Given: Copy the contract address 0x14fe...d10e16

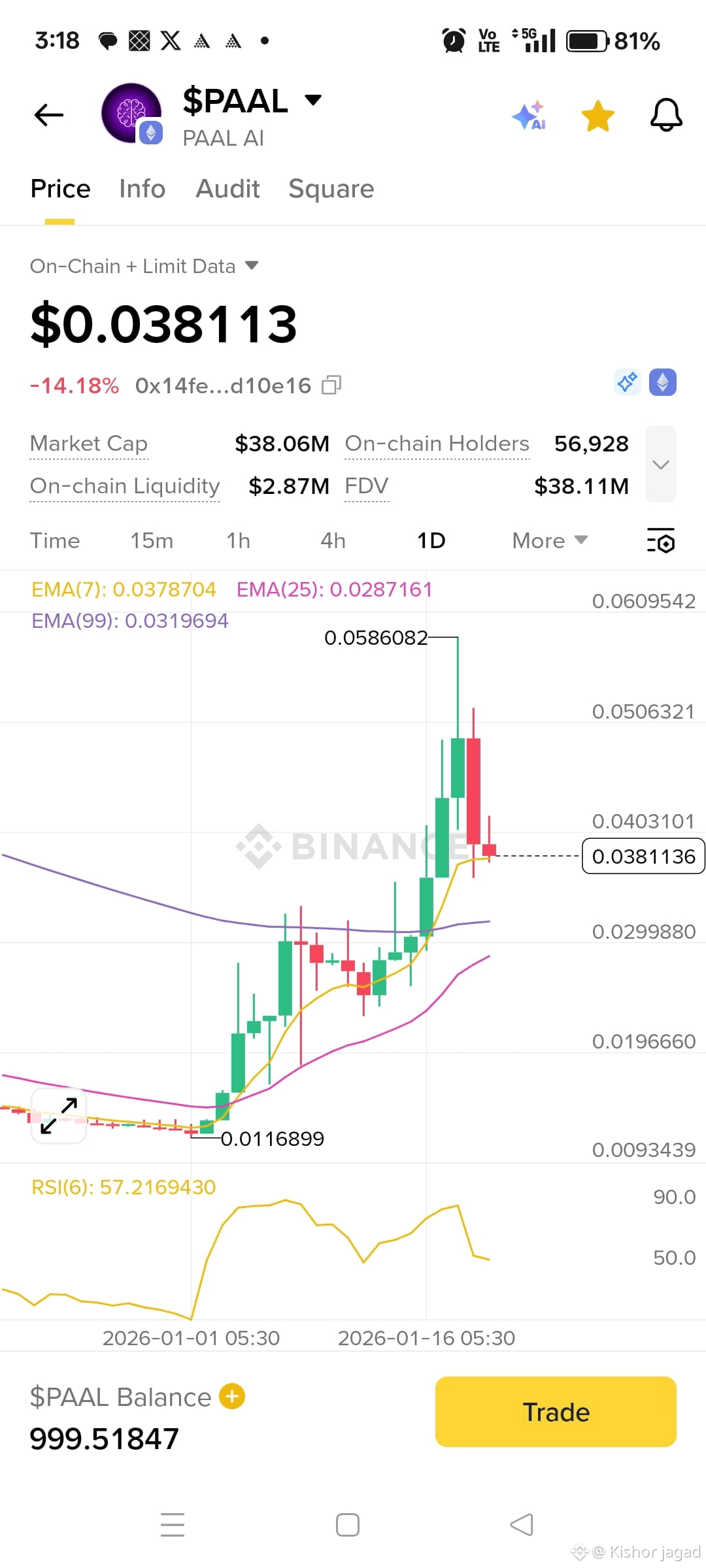Looking at the screenshot, I should (332, 384).
